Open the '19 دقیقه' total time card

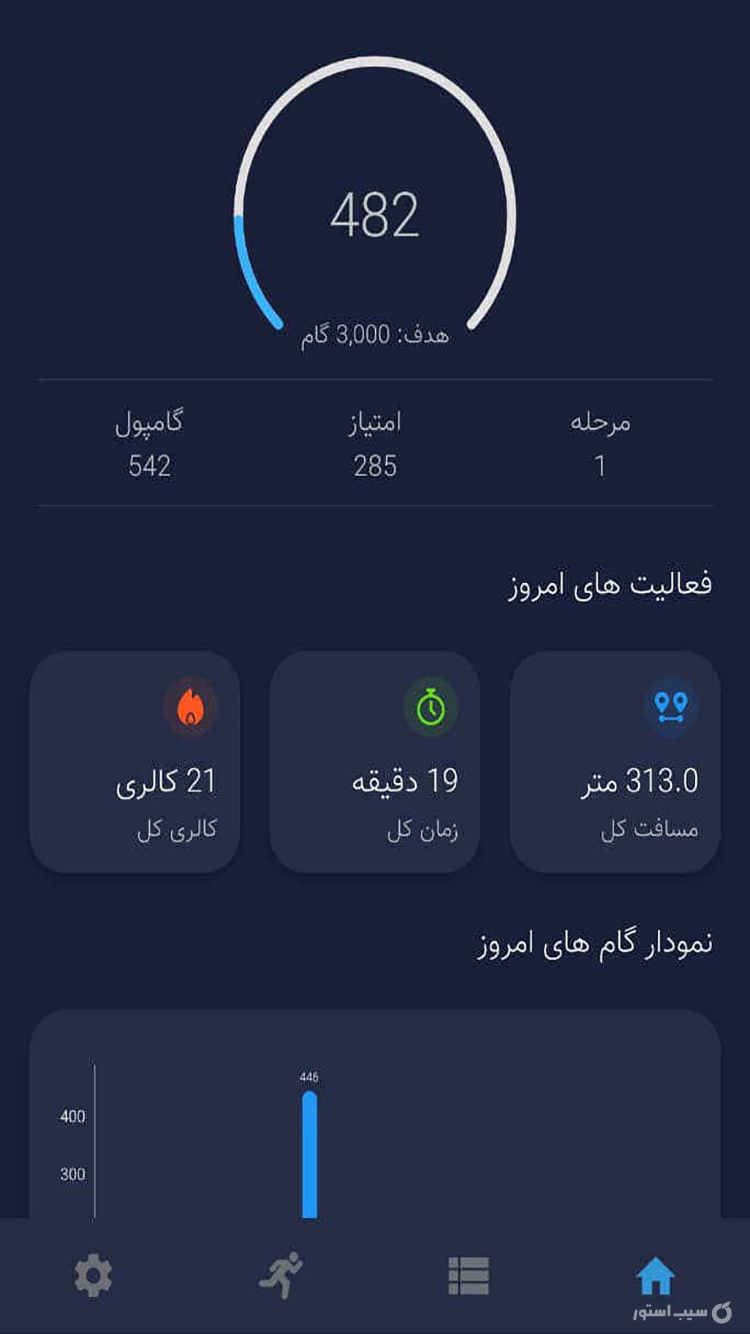click(374, 763)
